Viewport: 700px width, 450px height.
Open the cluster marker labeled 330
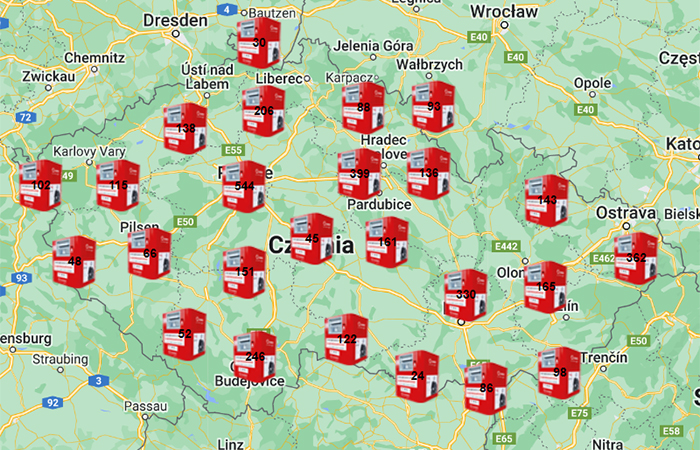click(466, 295)
